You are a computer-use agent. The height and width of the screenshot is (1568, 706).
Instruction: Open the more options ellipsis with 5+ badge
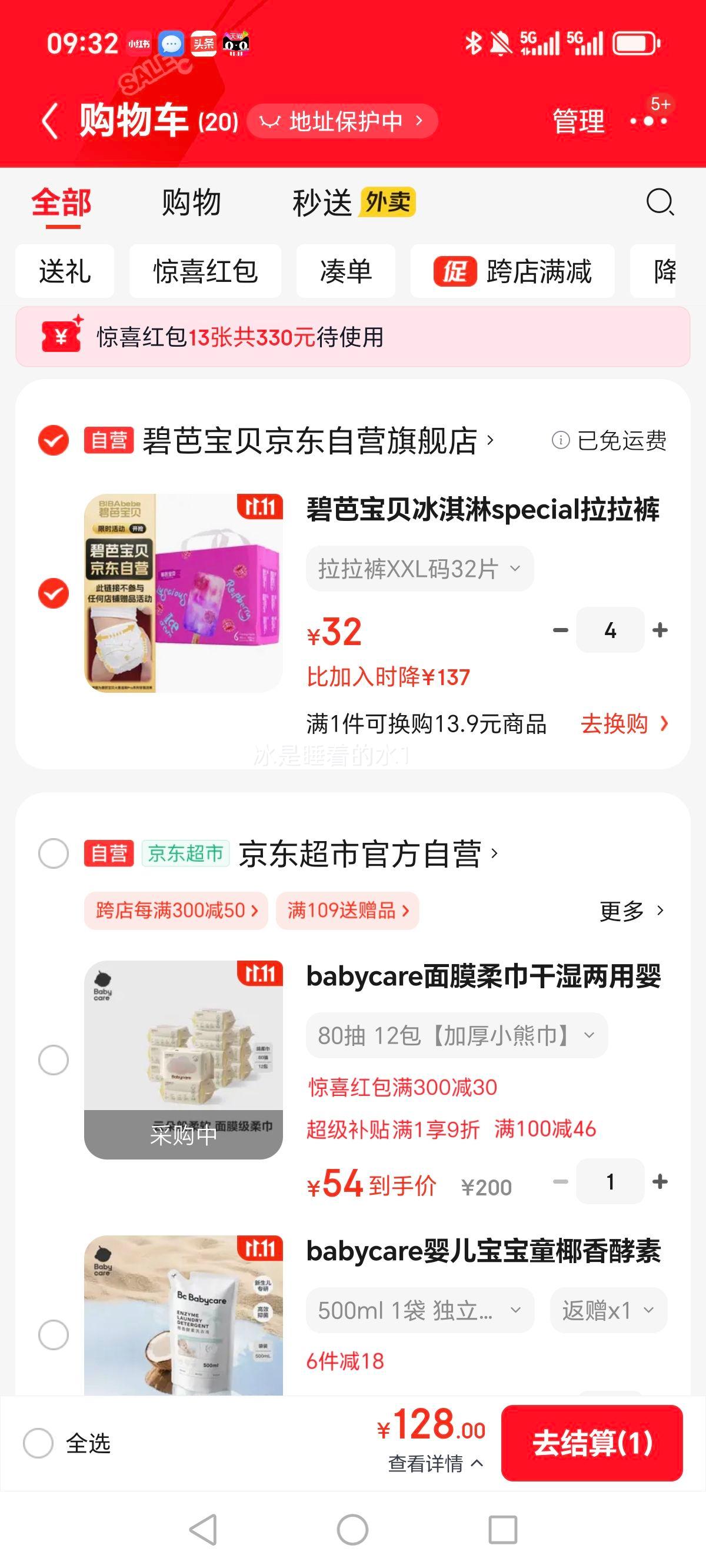(x=647, y=121)
